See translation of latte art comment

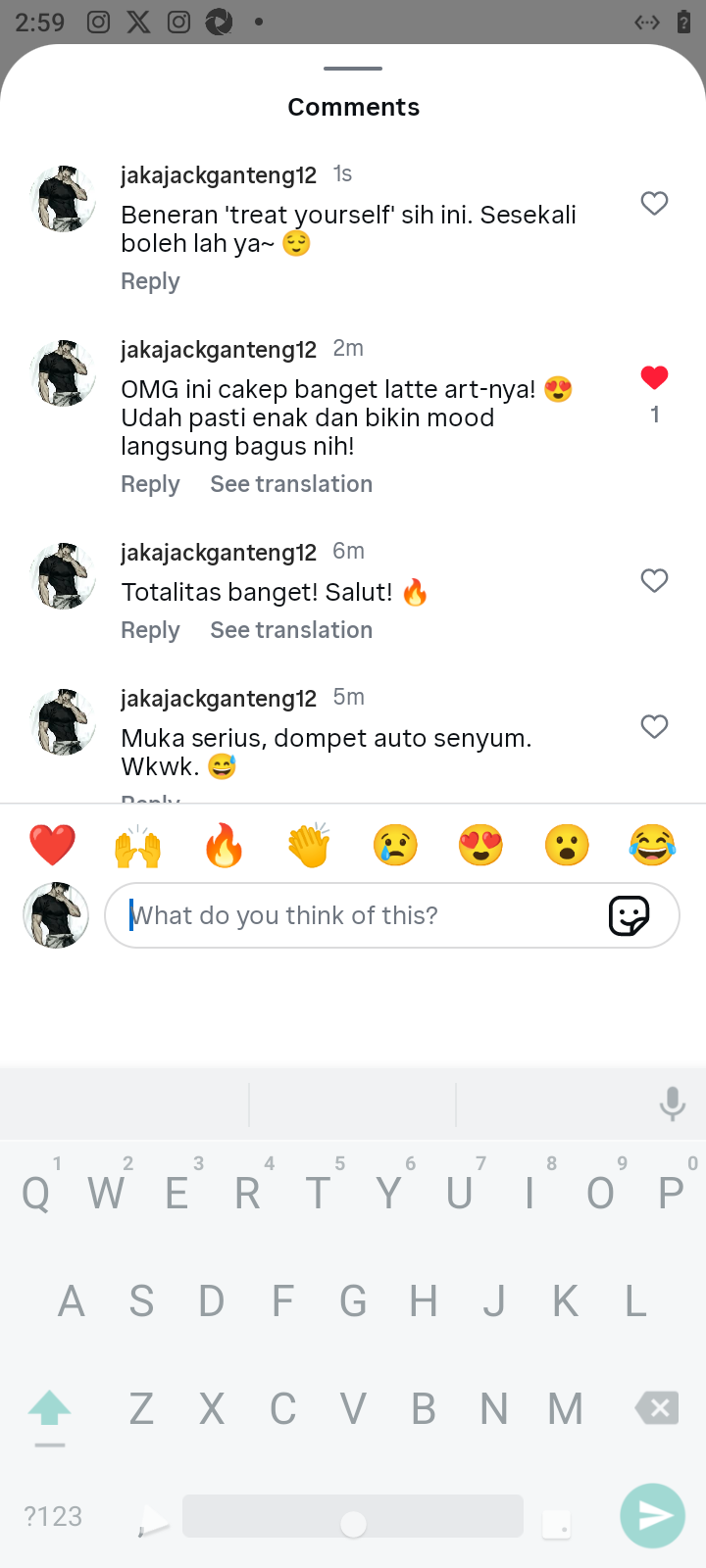click(291, 484)
